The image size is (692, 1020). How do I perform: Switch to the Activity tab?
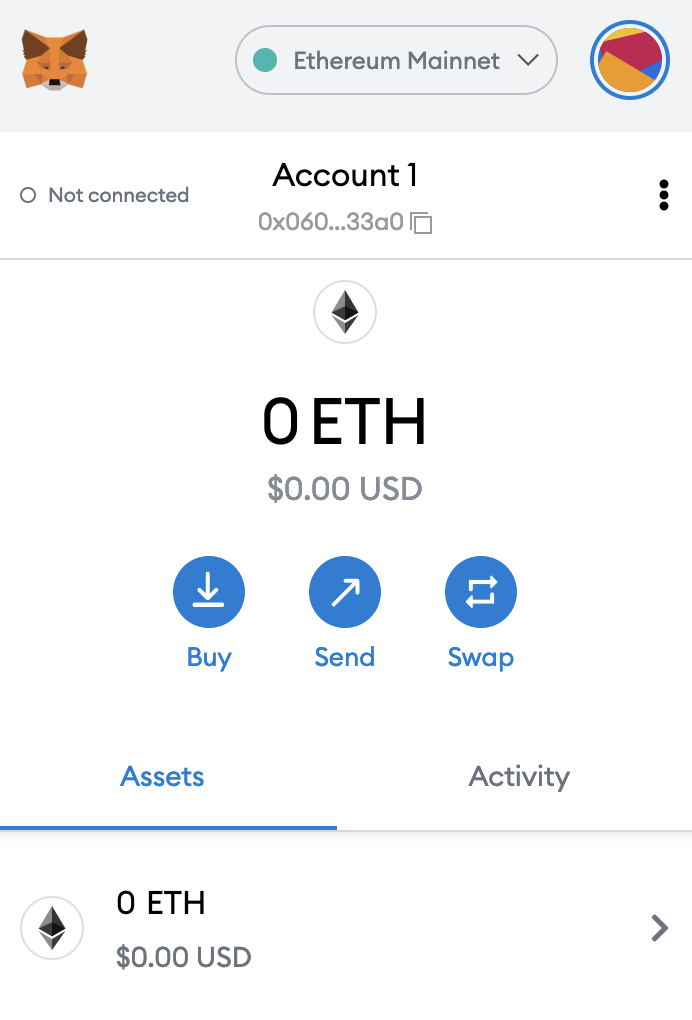point(519,777)
